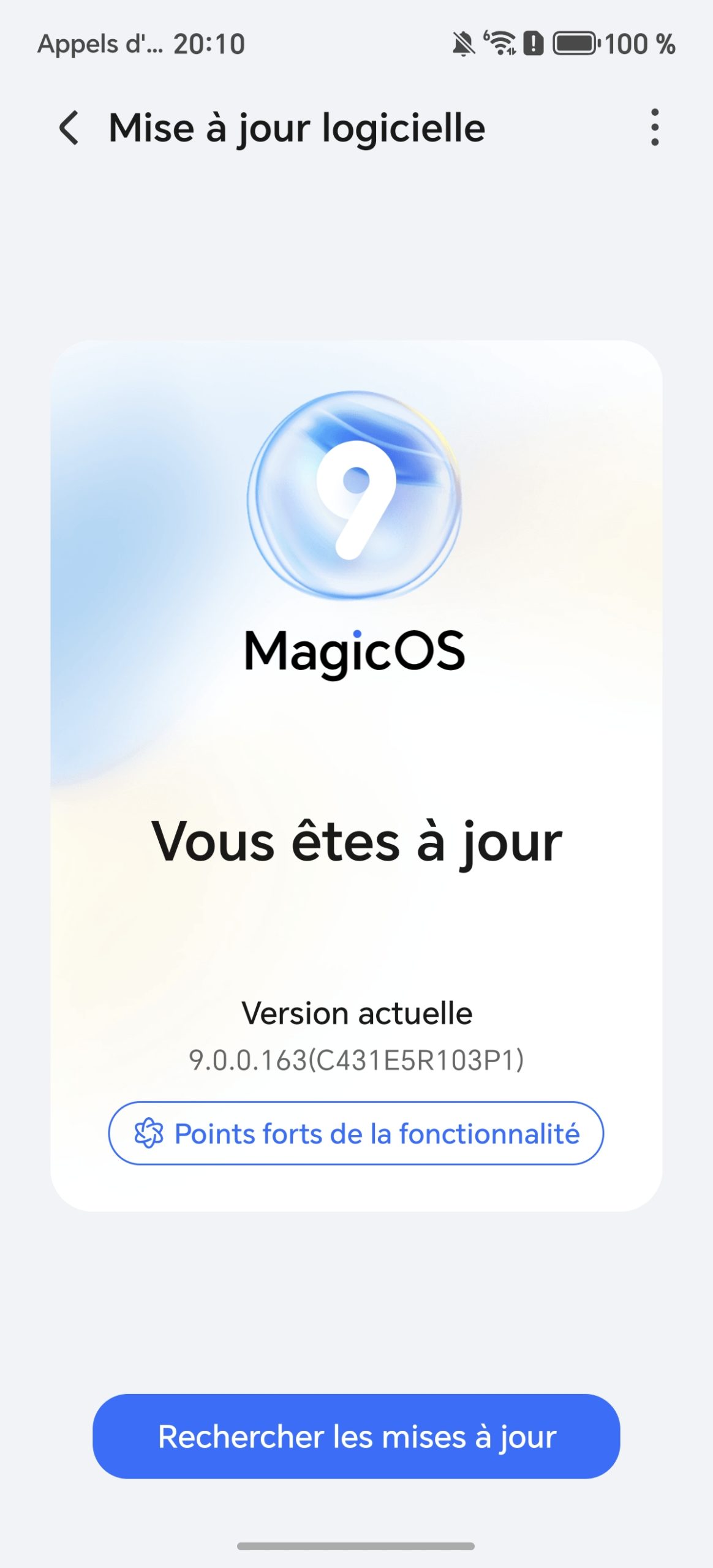Screen dimensions: 713x1568
Task: Open Points forts de la fonctionnalité
Action: [x=356, y=1133]
